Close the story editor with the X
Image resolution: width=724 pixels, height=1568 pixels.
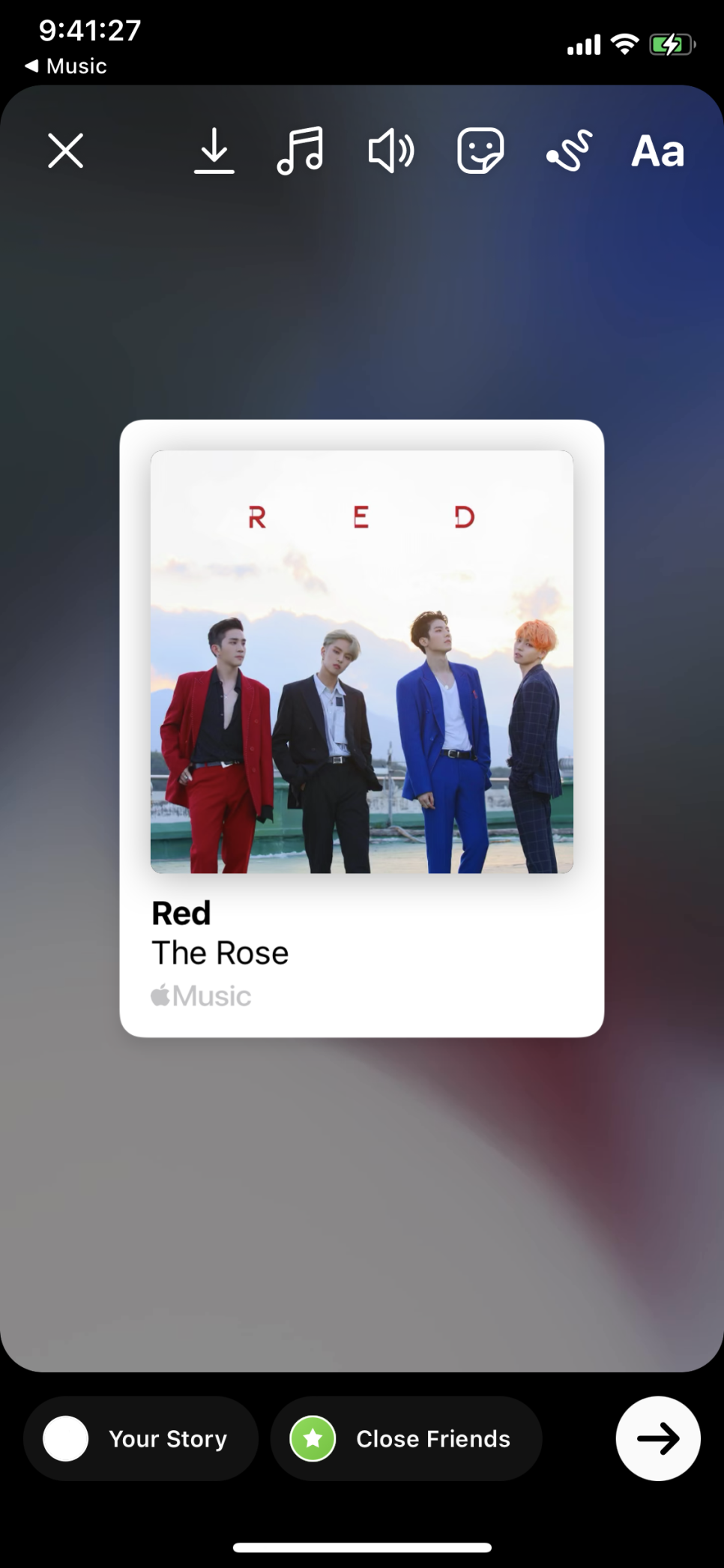point(66,151)
